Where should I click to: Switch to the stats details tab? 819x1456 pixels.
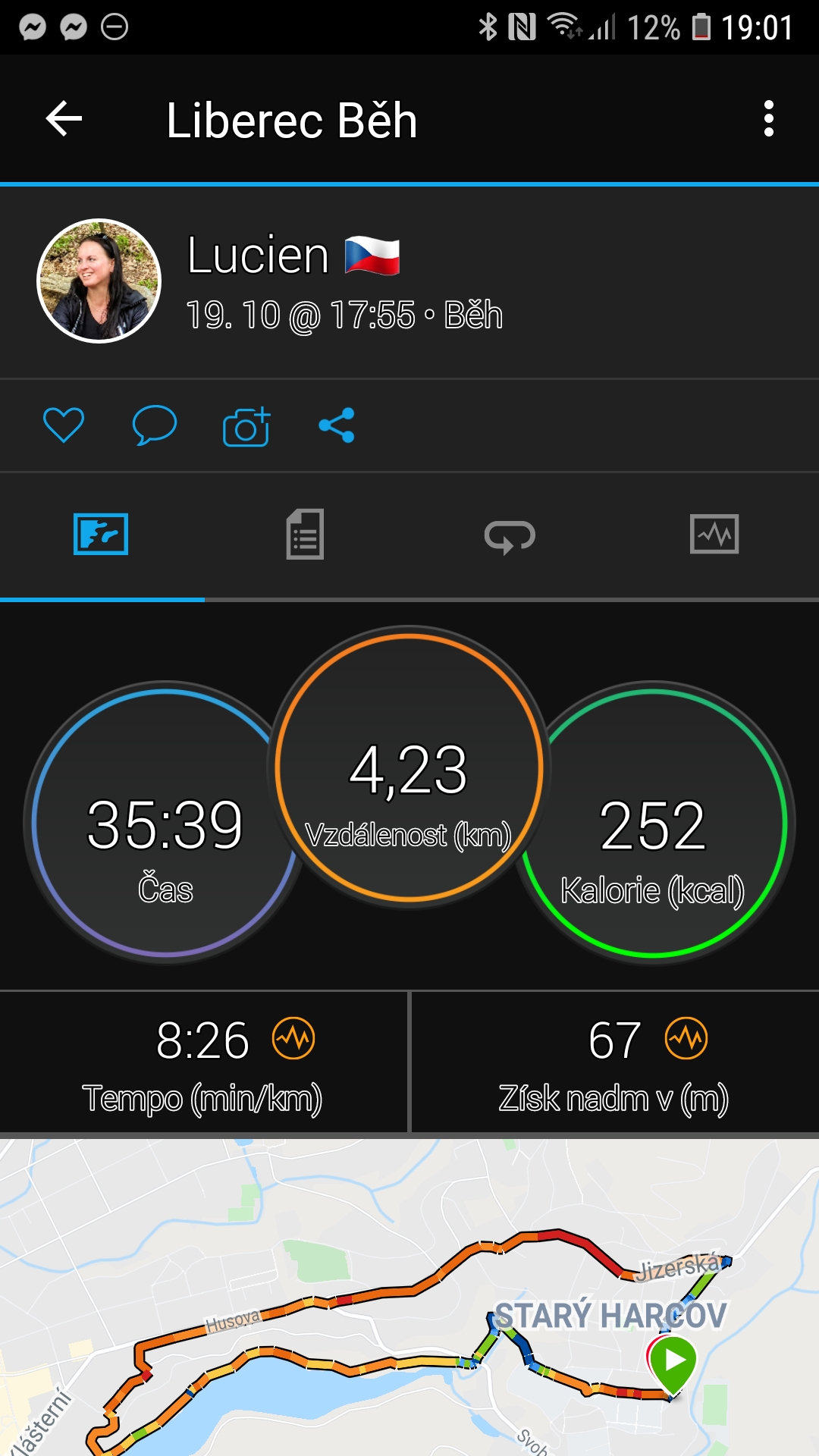[305, 535]
